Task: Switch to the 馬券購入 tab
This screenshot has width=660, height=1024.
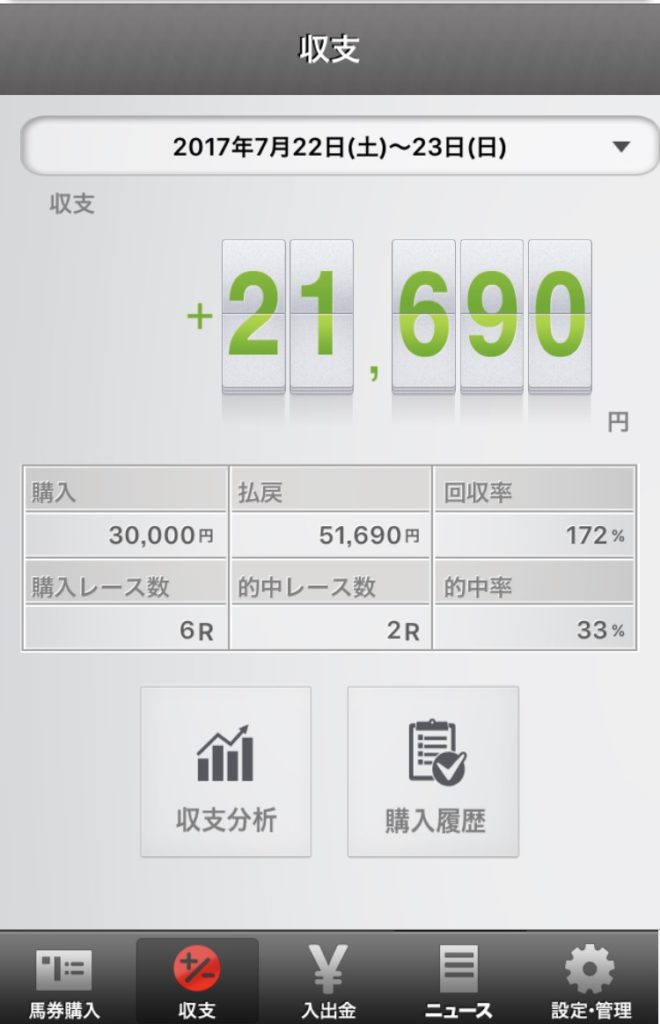Action: (64, 980)
